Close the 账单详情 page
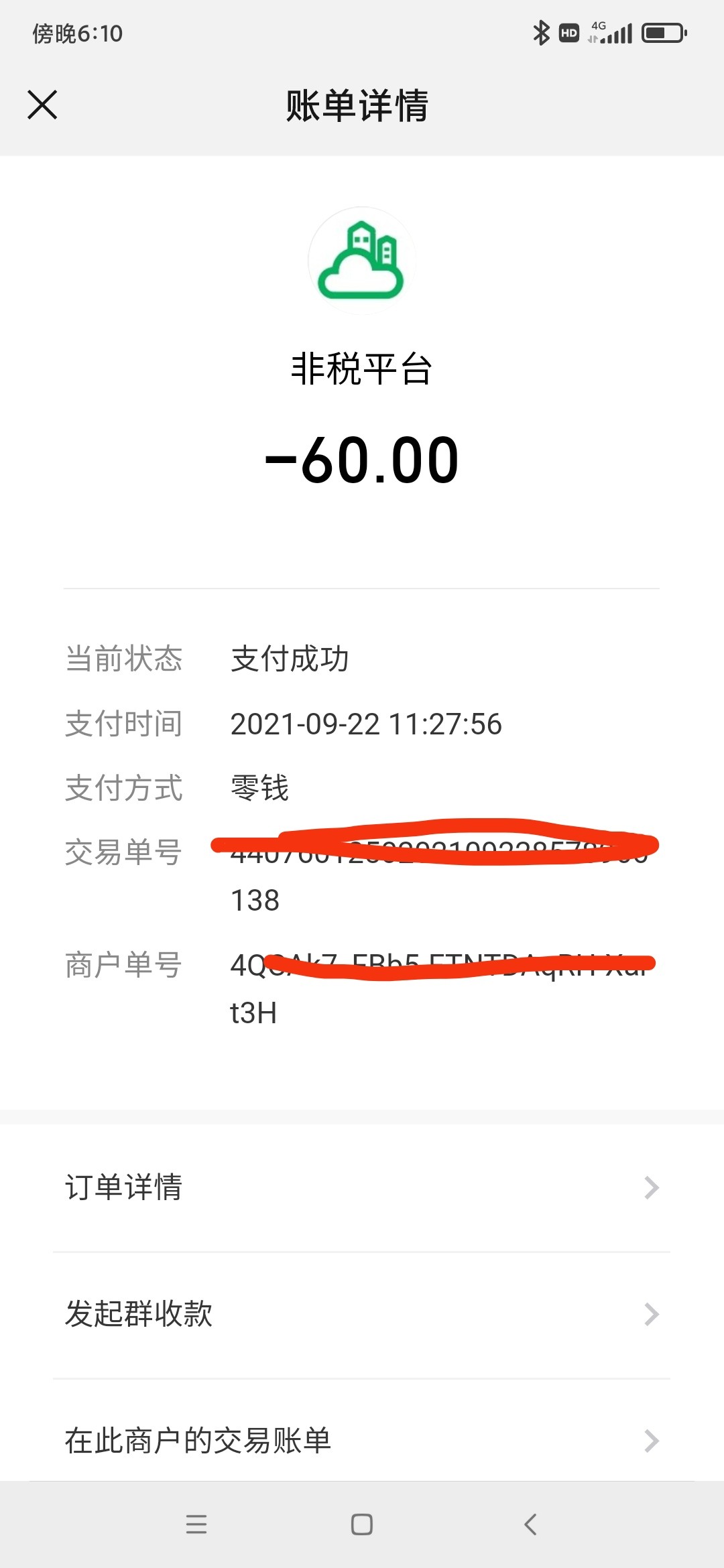 (x=42, y=105)
